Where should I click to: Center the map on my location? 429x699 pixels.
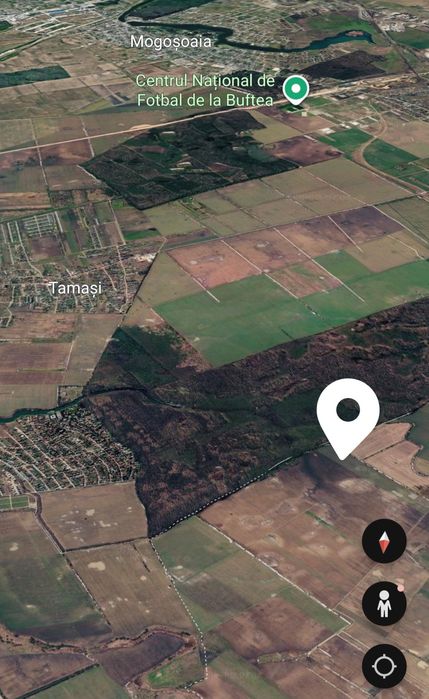[384, 666]
